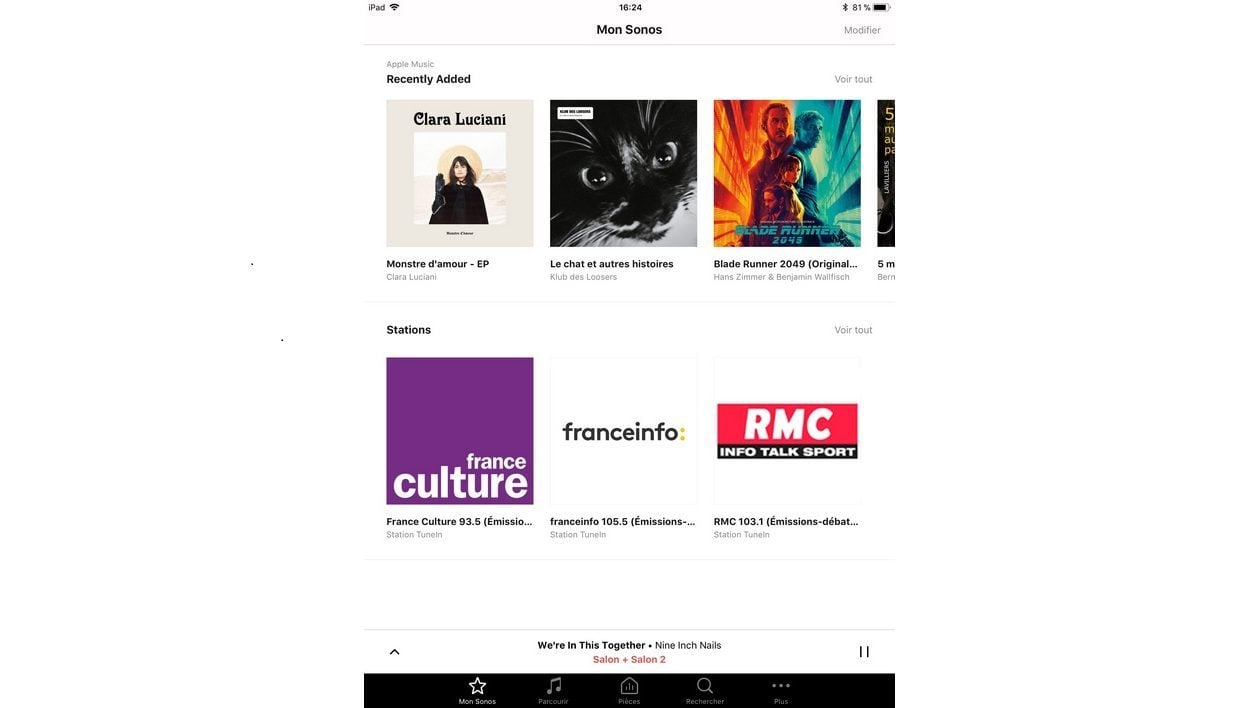1256x708 pixels.
Task: Switch to the Pièces tab
Action: pos(629,690)
